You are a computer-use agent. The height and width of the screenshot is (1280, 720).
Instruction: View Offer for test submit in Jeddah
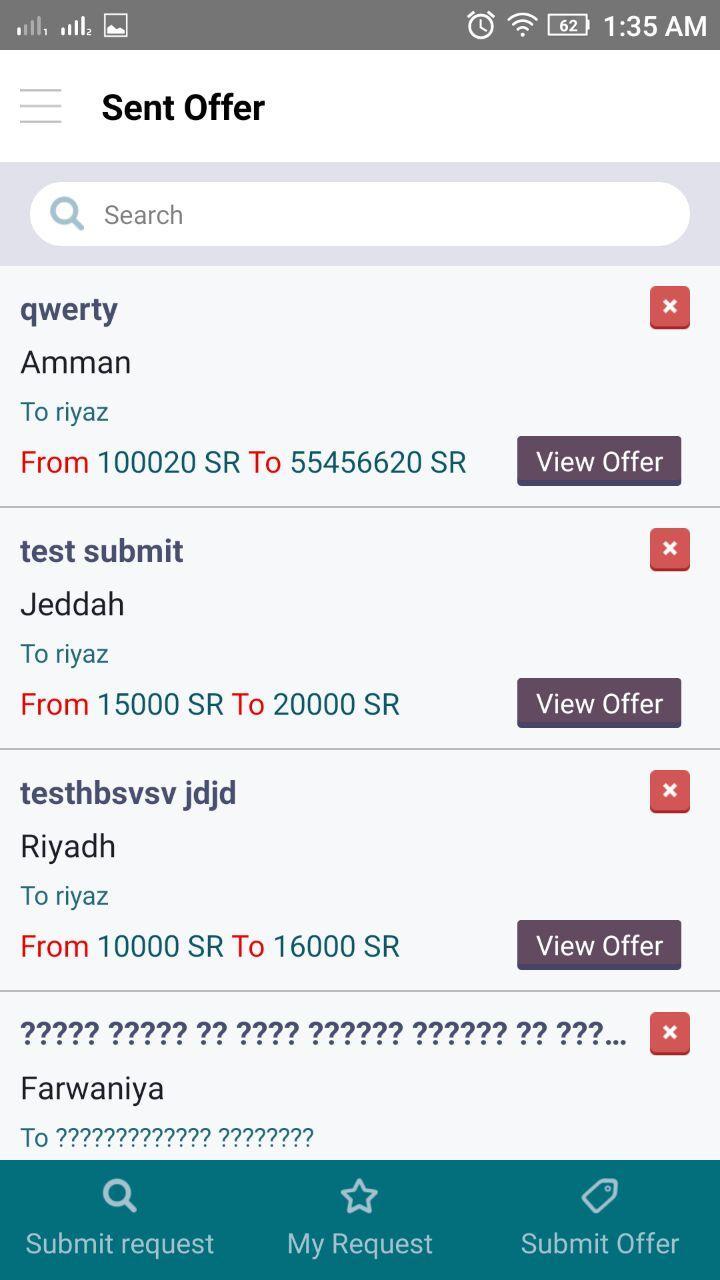point(599,703)
